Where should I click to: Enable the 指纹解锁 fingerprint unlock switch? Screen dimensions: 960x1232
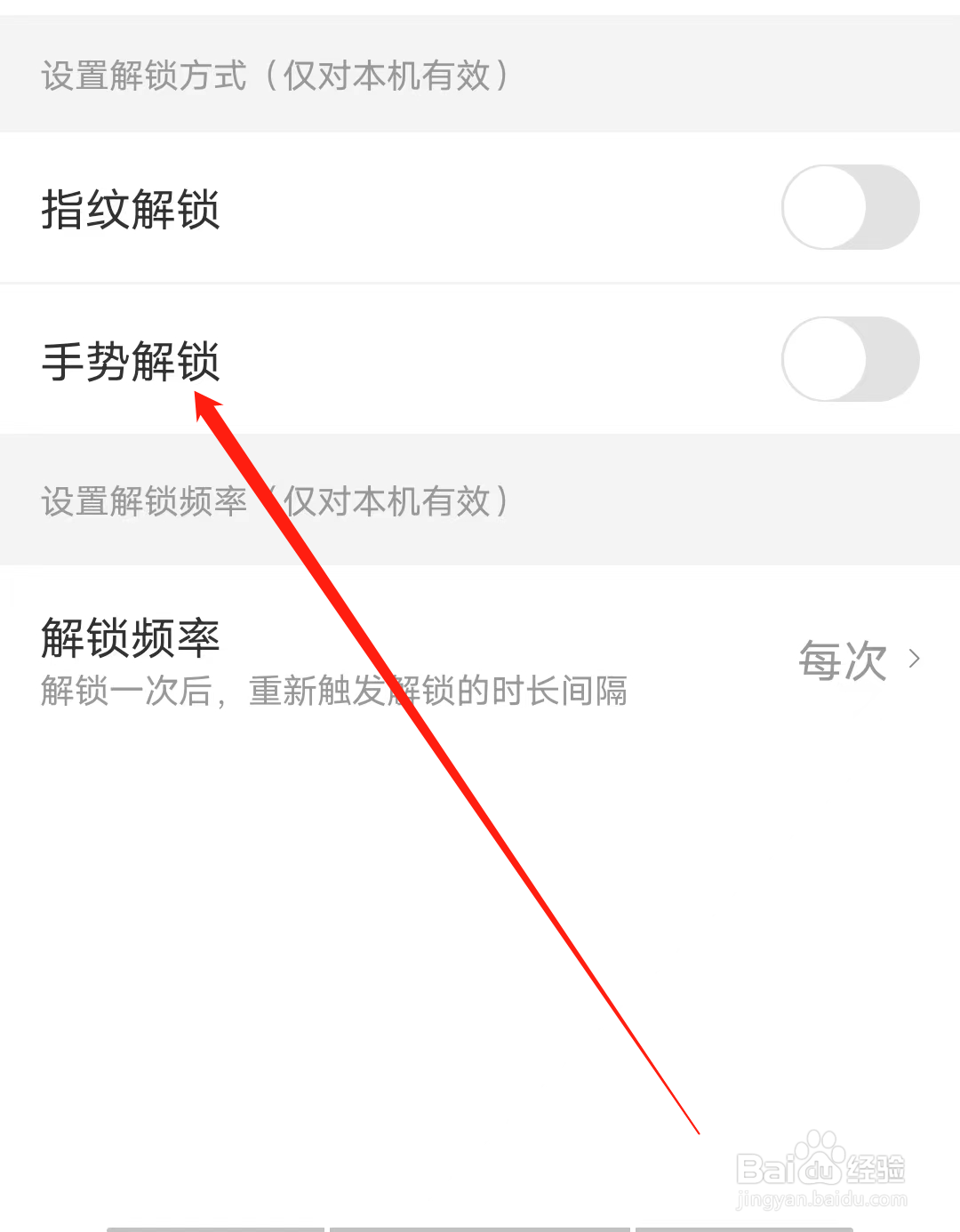(x=851, y=207)
